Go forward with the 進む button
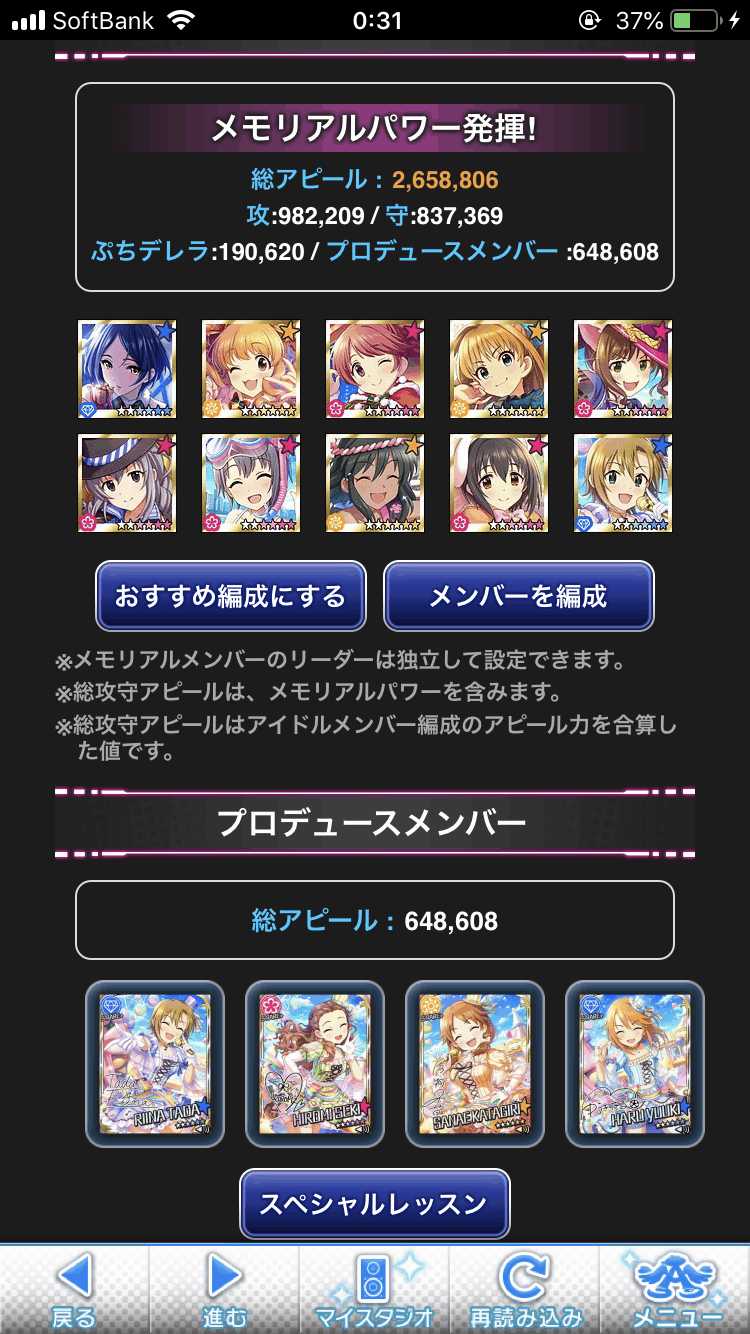Image resolution: width=750 pixels, height=1334 pixels. (x=224, y=1290)
